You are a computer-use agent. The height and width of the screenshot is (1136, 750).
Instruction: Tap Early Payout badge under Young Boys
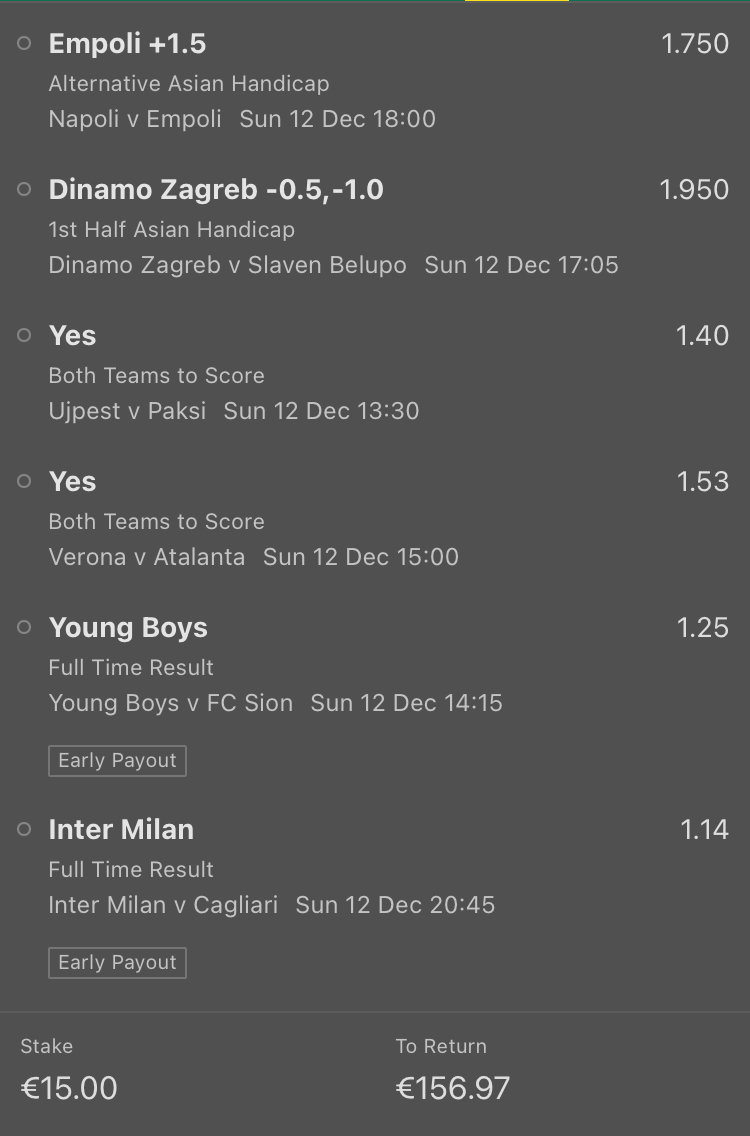coord(117,761)
